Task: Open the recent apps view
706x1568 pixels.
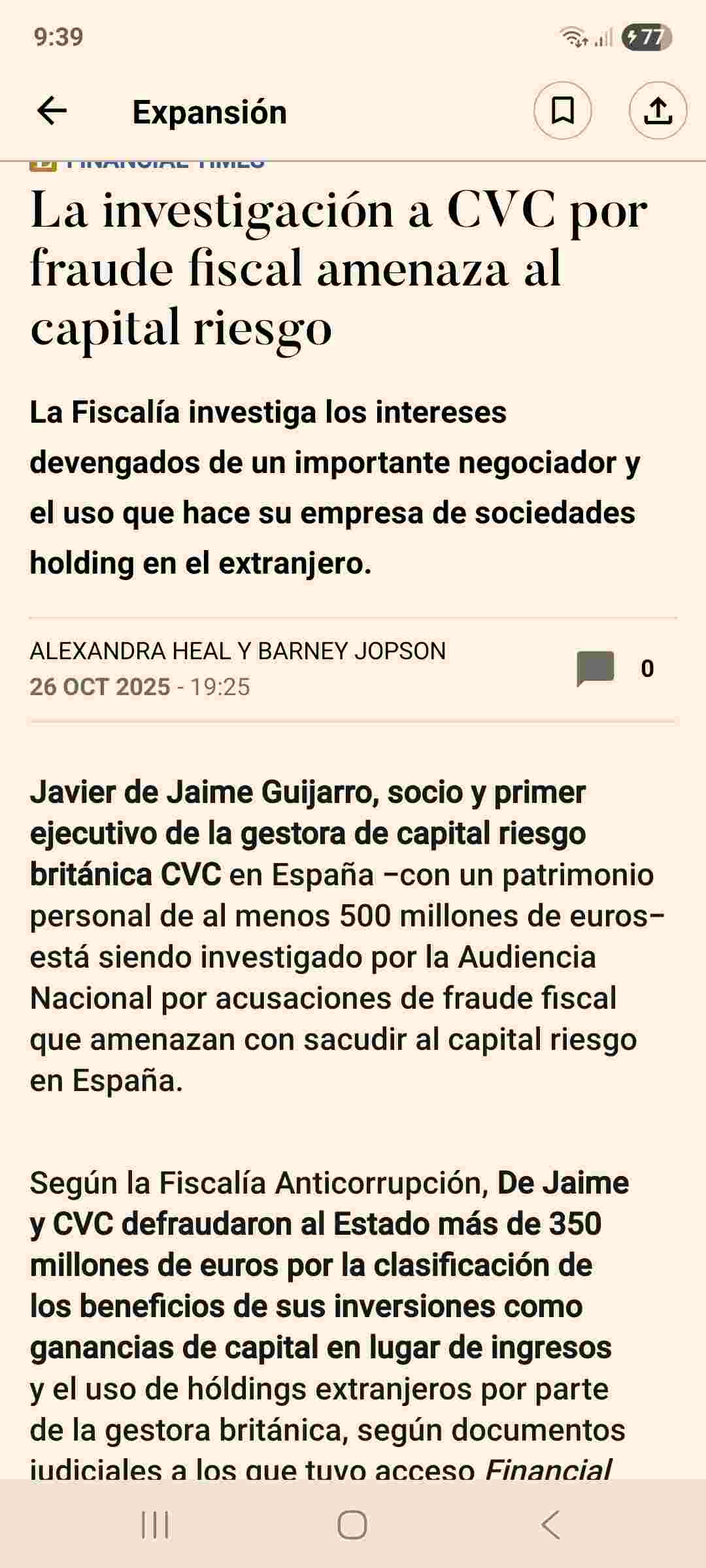Action: pyautogui.click(x=155, y=1525)
